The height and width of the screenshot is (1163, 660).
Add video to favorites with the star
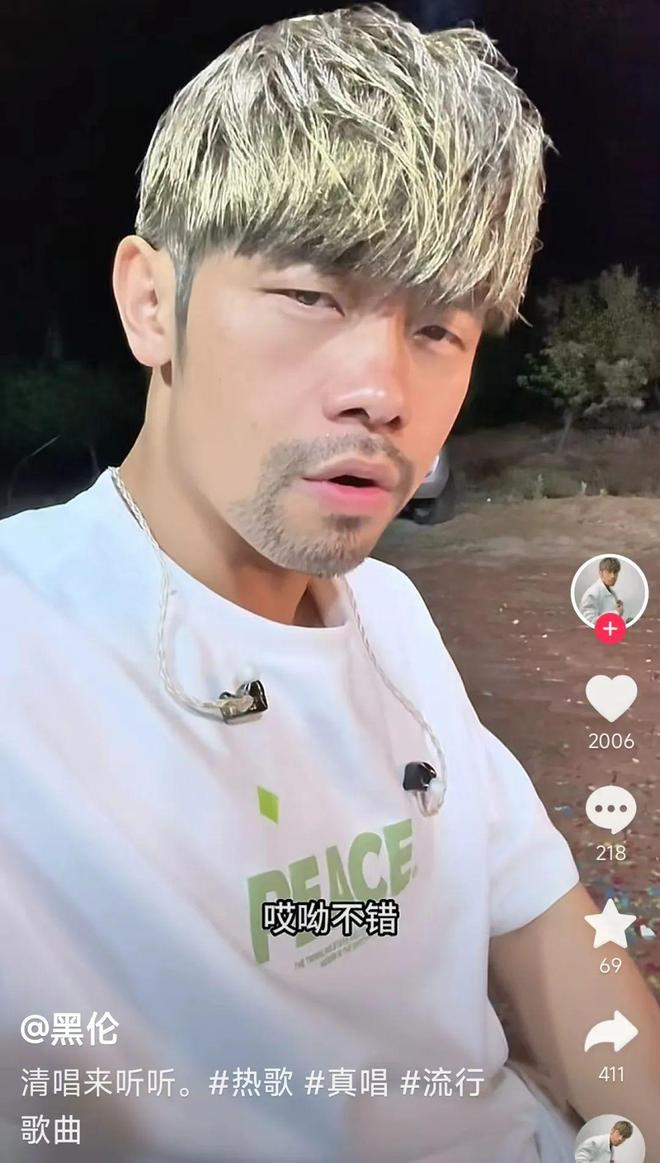tap(610, 924)
